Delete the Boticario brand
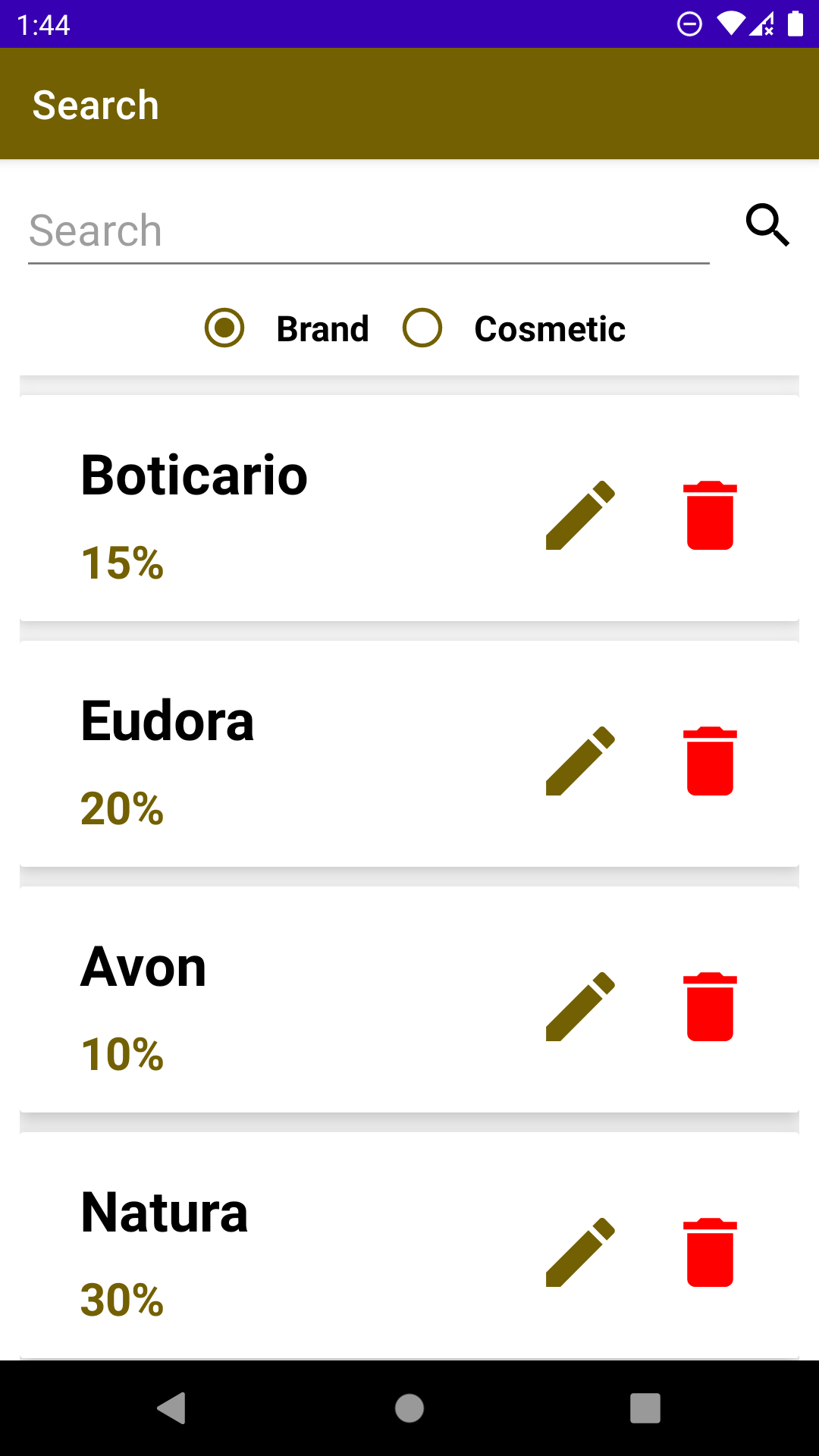This screenshot has width=819, height=1456. (x=710, y=515)
